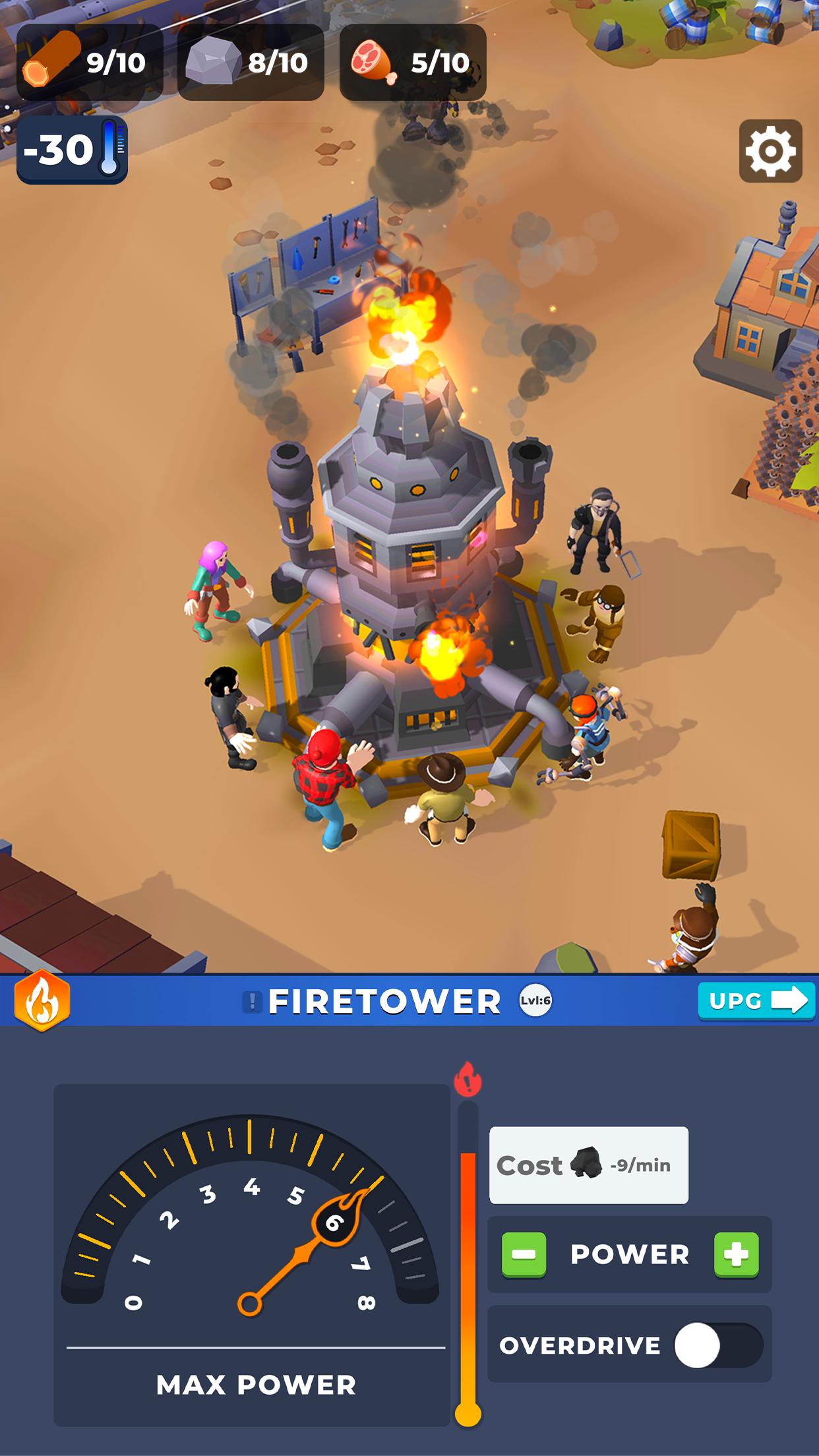Image resolution: width=819 pixels, height=1456 pixels.
Task: Enable the Overdrive switch
Action: [718, 1345]
